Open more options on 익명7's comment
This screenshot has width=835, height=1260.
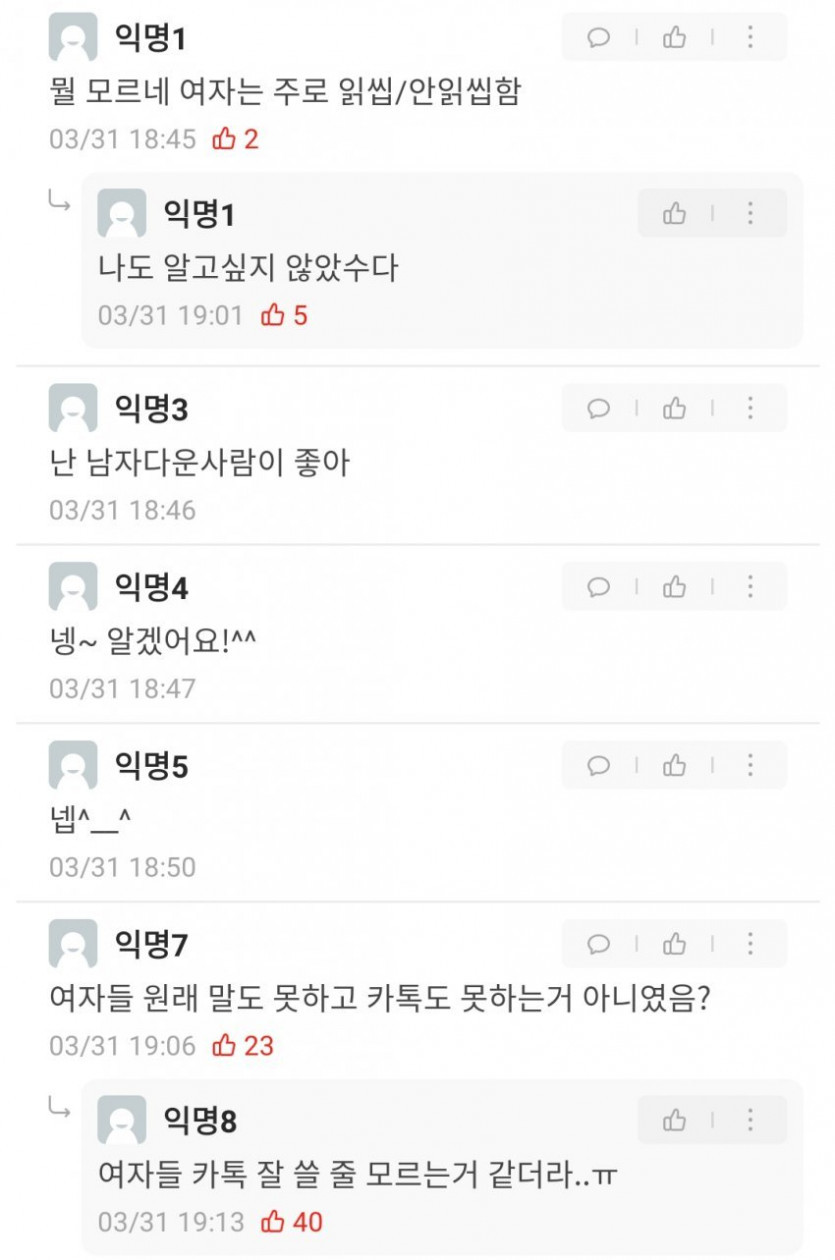[750, 944]
